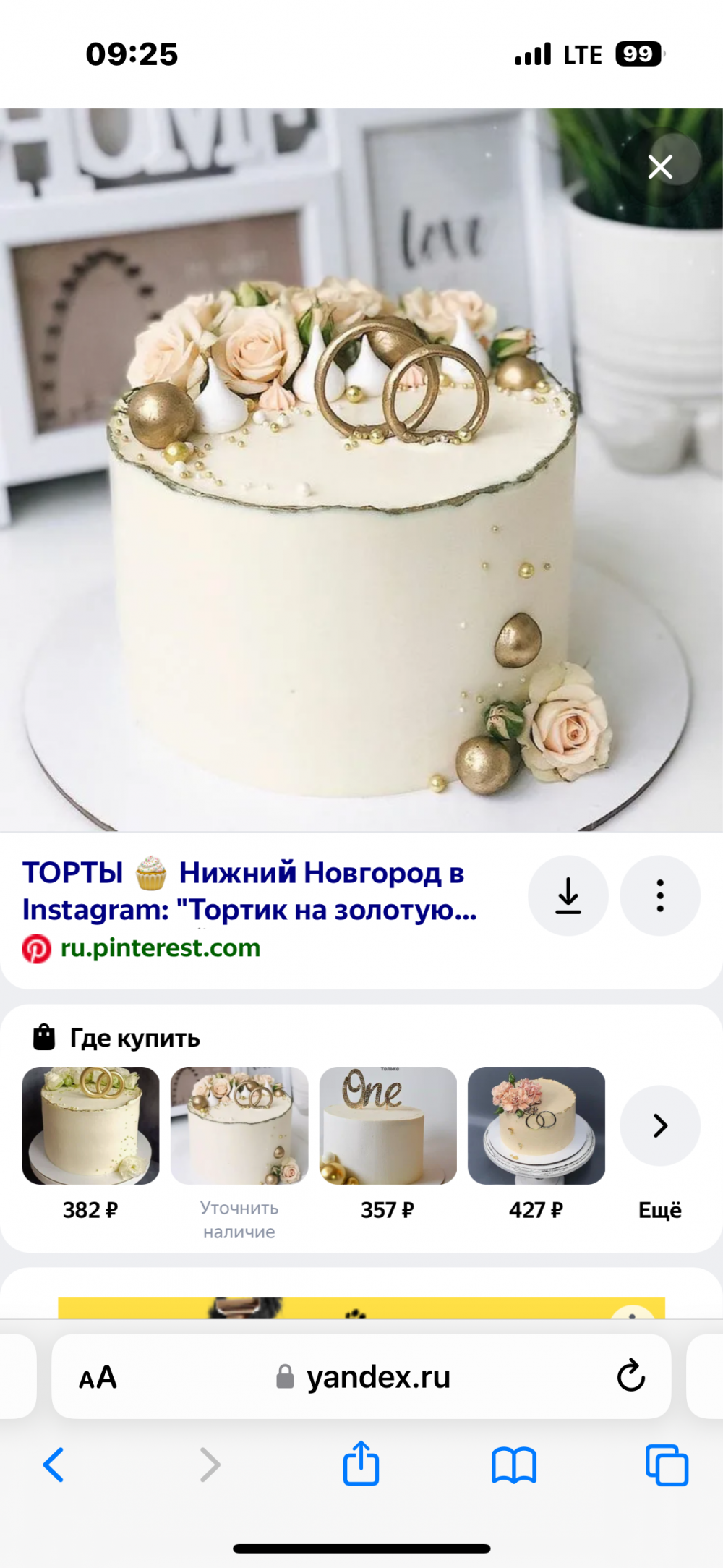Close the cake image viewer
This screenshot has width=723, height=1568.
coord(660,167)
